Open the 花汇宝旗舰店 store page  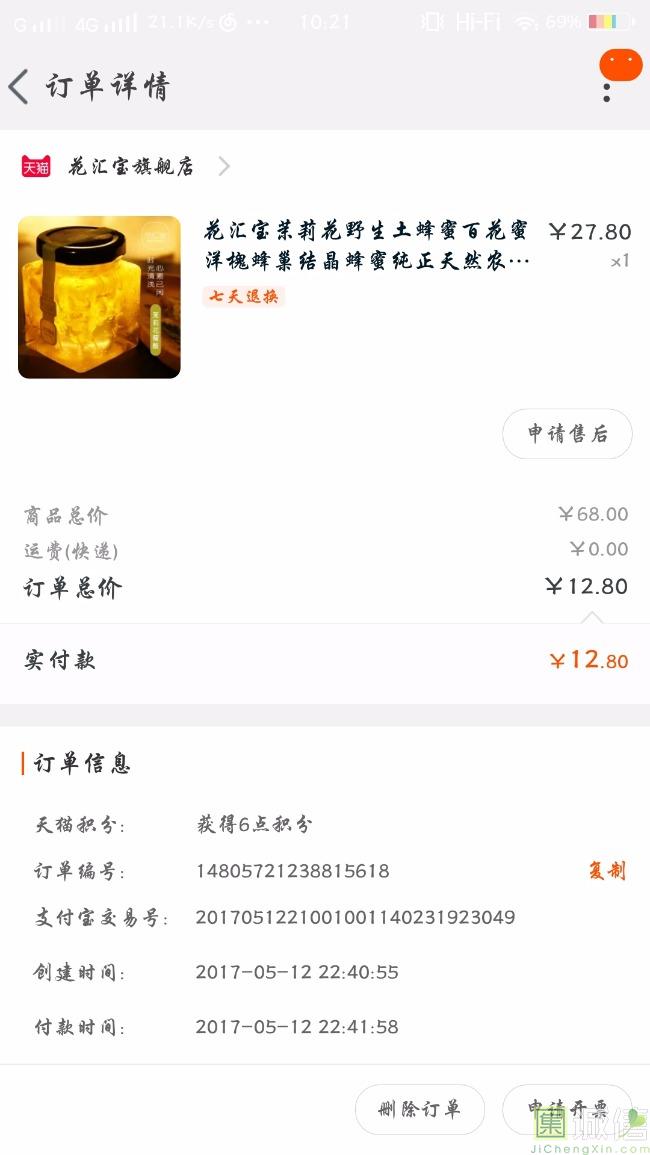coord(130,167)
